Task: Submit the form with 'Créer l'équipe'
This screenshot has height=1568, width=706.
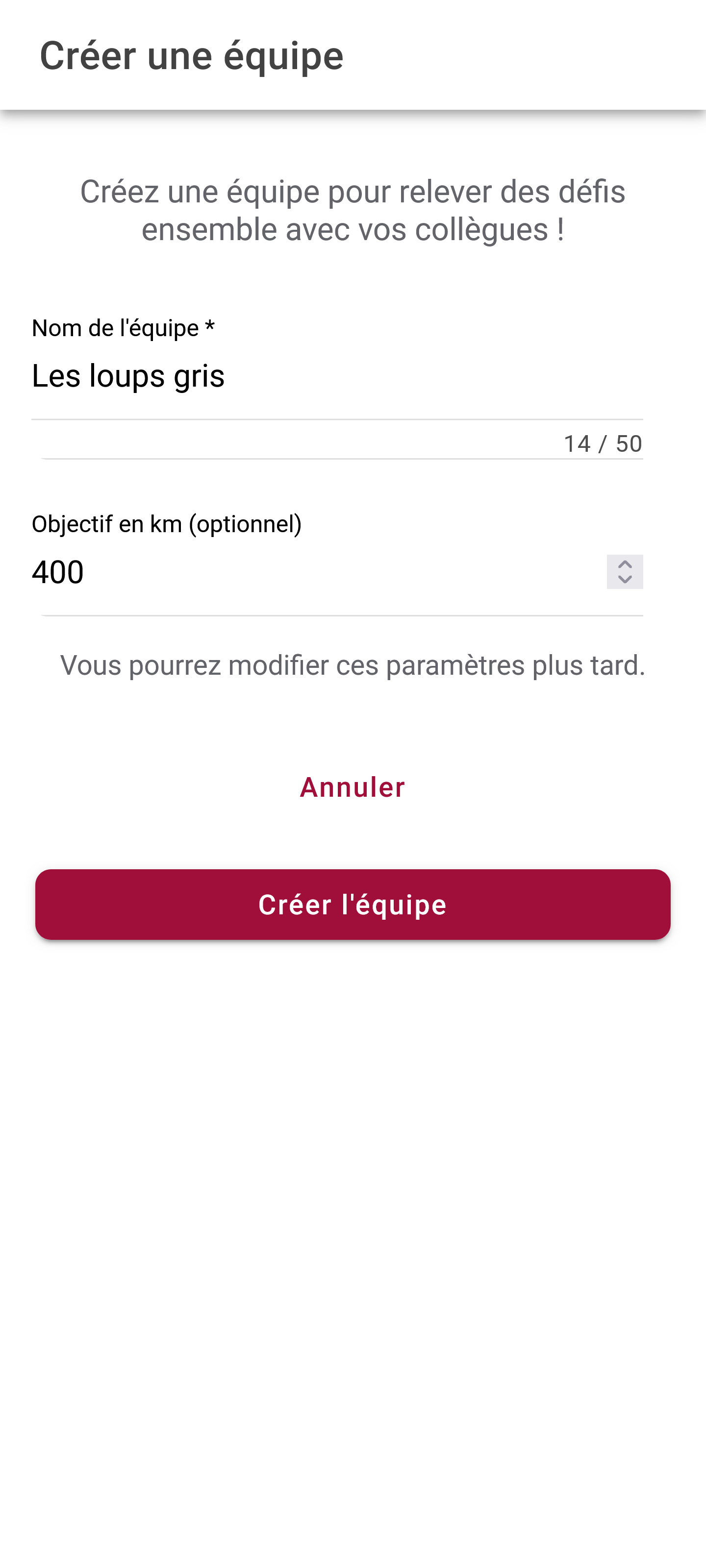Action: [x=353, y=905]
